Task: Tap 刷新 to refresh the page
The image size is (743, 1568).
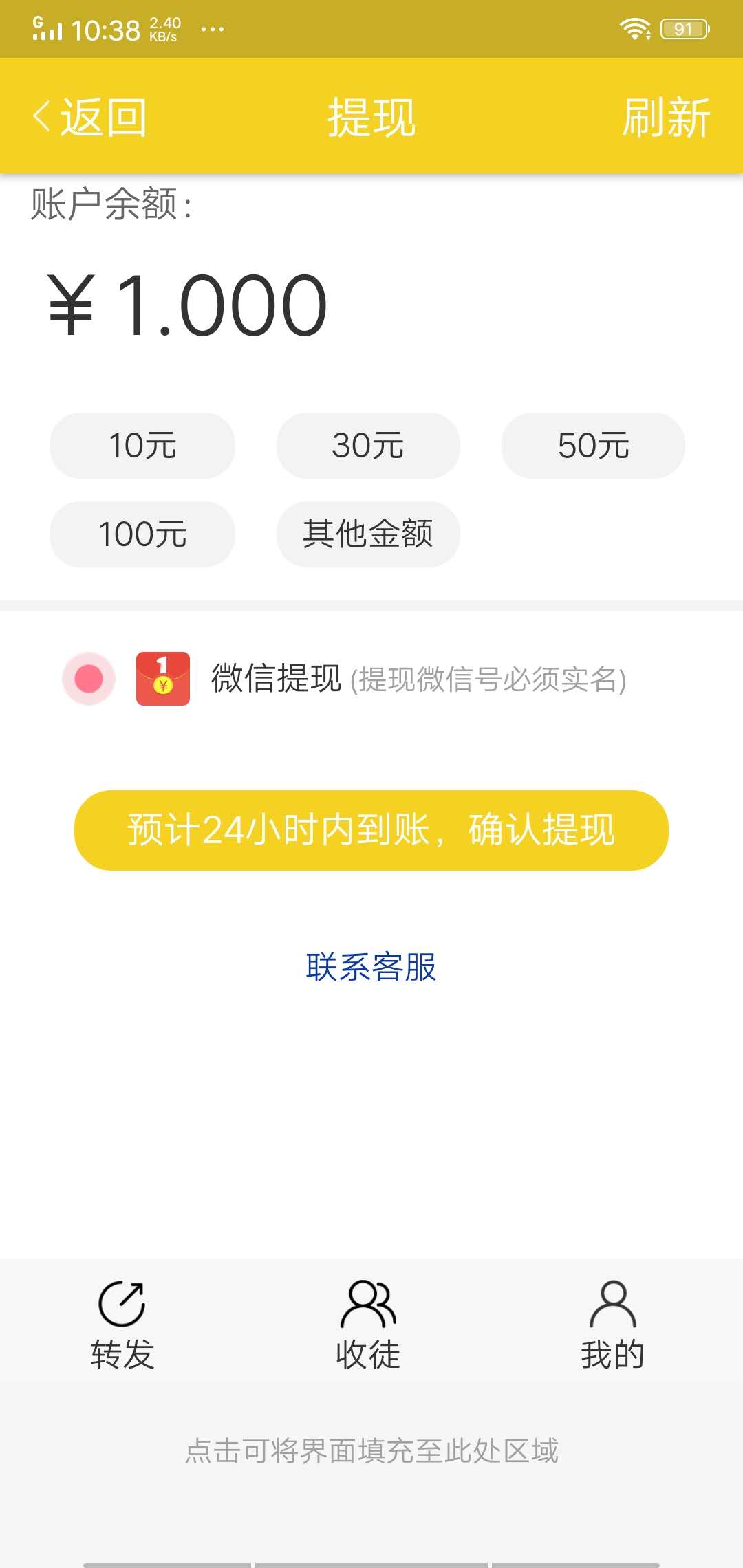Action: click(x=666, y=116)
